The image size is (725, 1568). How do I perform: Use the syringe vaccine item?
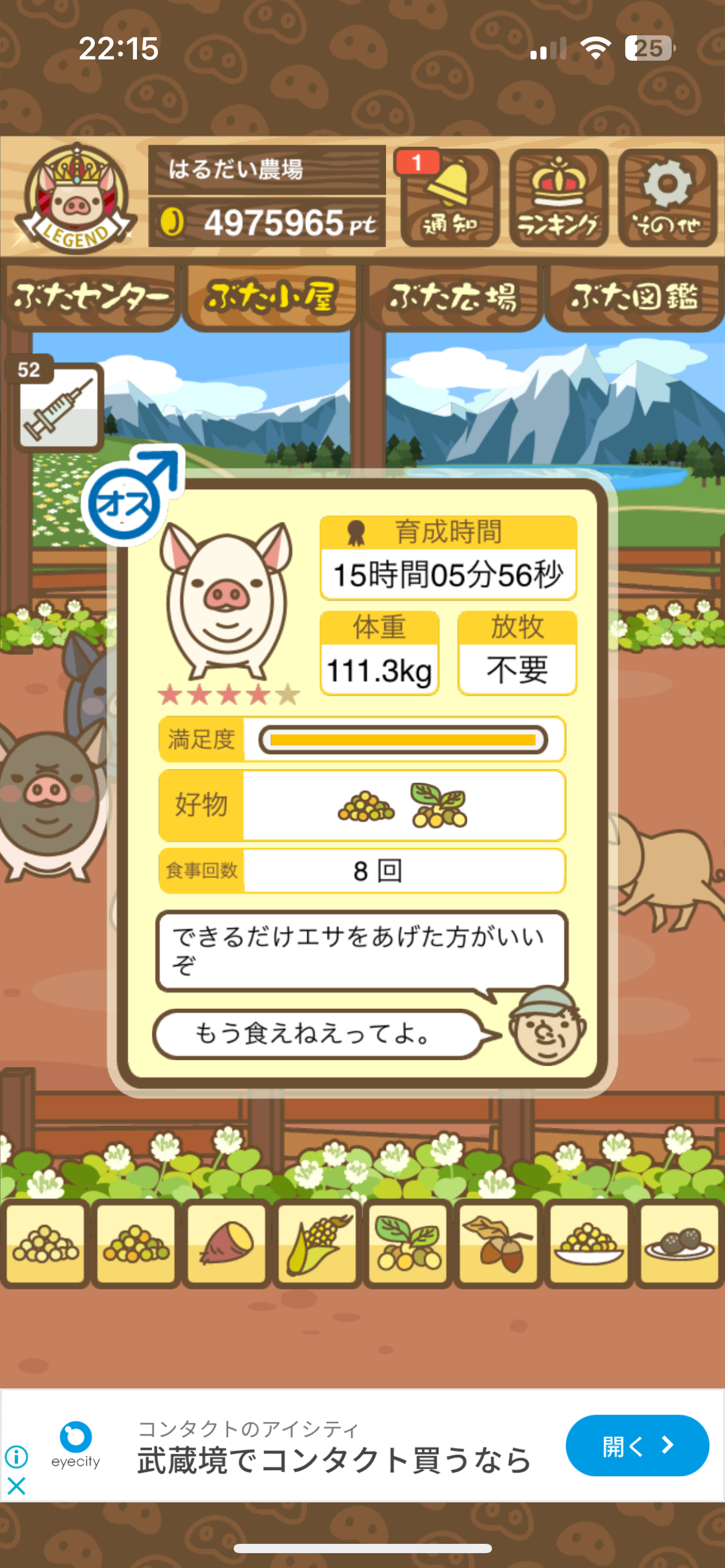tap(59, 406)
